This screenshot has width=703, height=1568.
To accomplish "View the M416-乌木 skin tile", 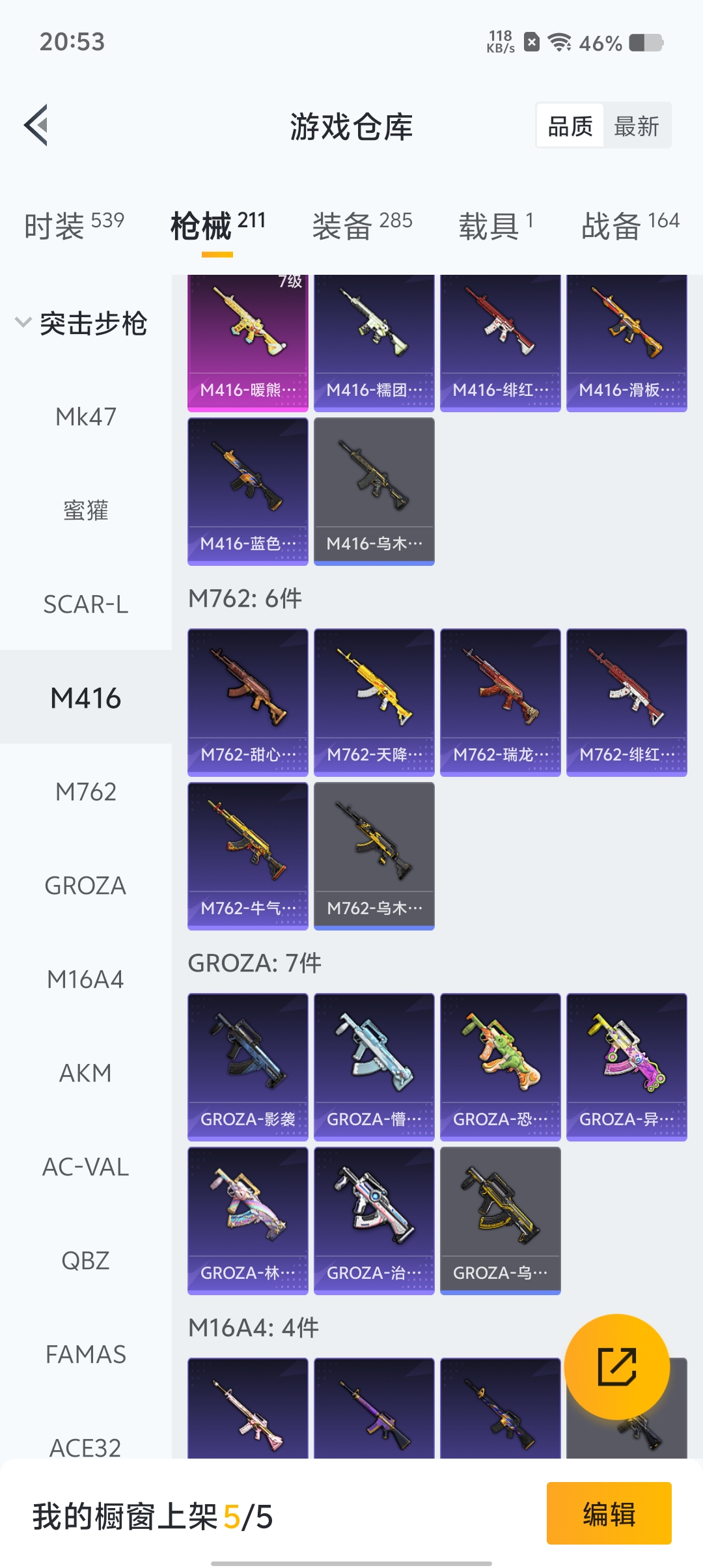I will tap(374, 491).
